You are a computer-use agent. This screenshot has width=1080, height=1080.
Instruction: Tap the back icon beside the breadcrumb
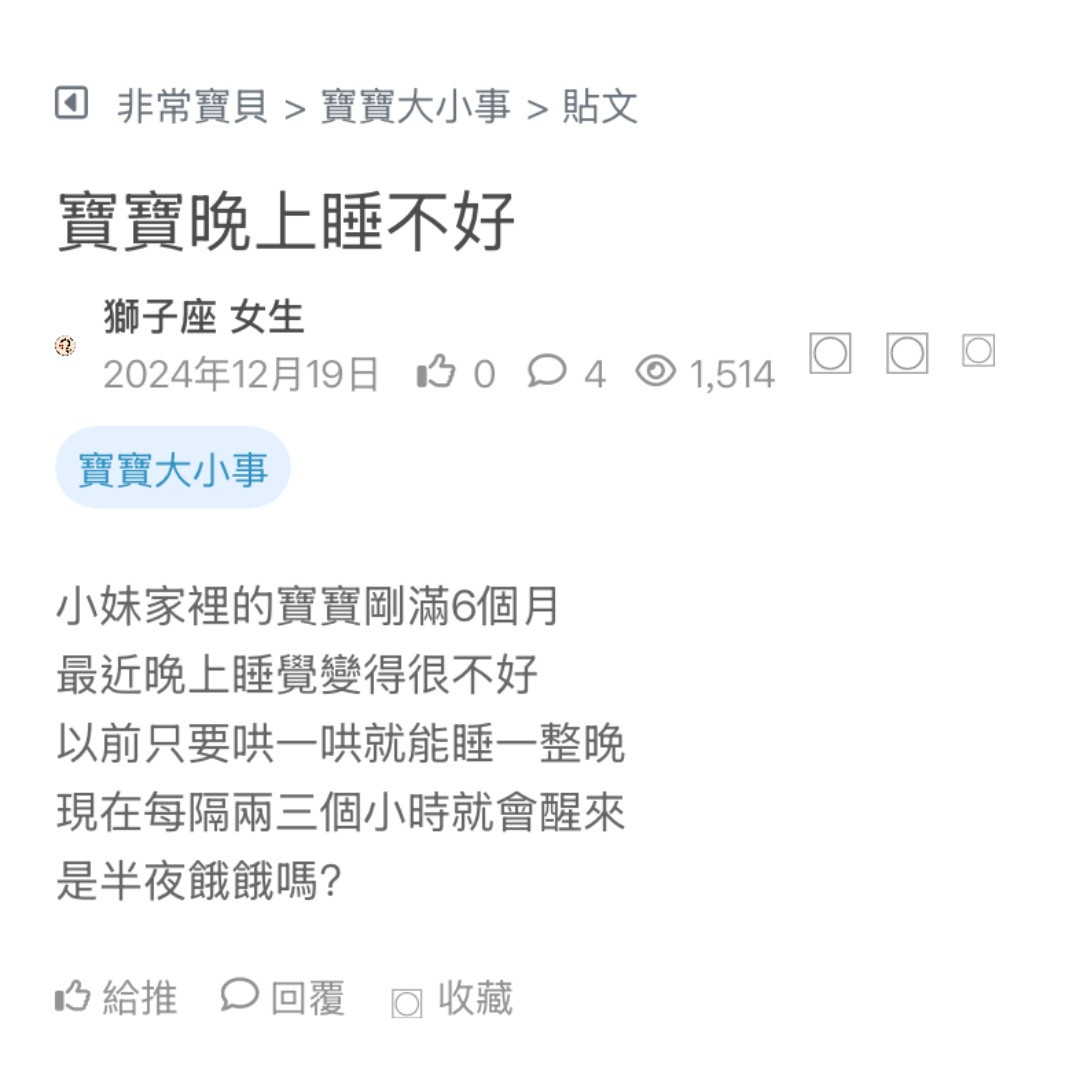pyautogui.click(x=71, y=103)
